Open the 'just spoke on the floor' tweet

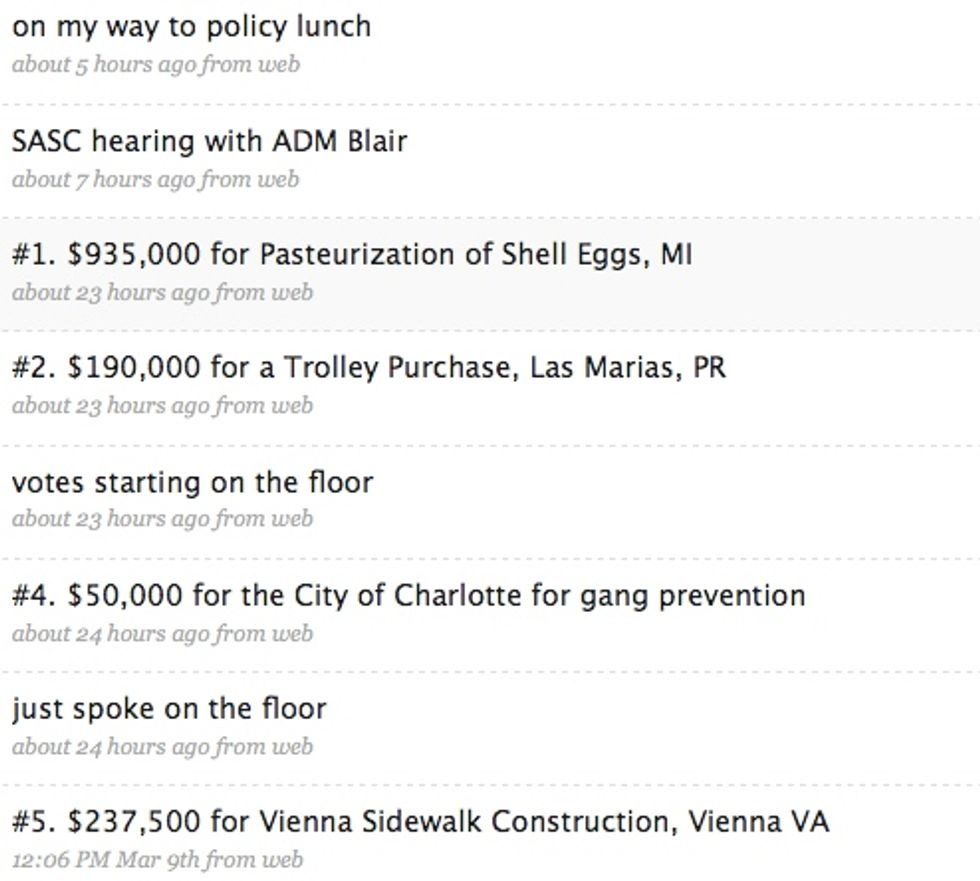tap(490, 729)
